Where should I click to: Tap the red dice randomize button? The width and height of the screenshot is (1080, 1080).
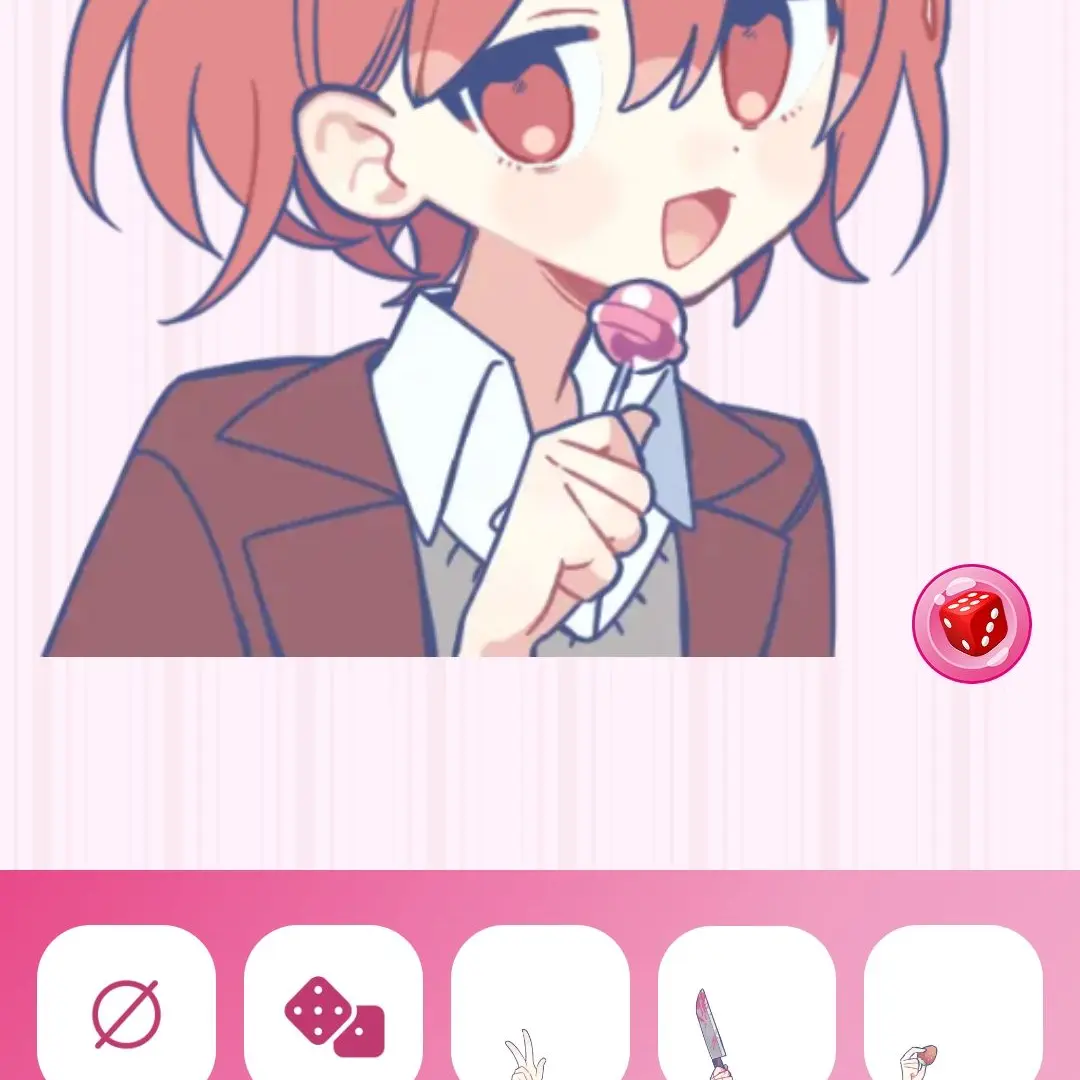(971, 623)
